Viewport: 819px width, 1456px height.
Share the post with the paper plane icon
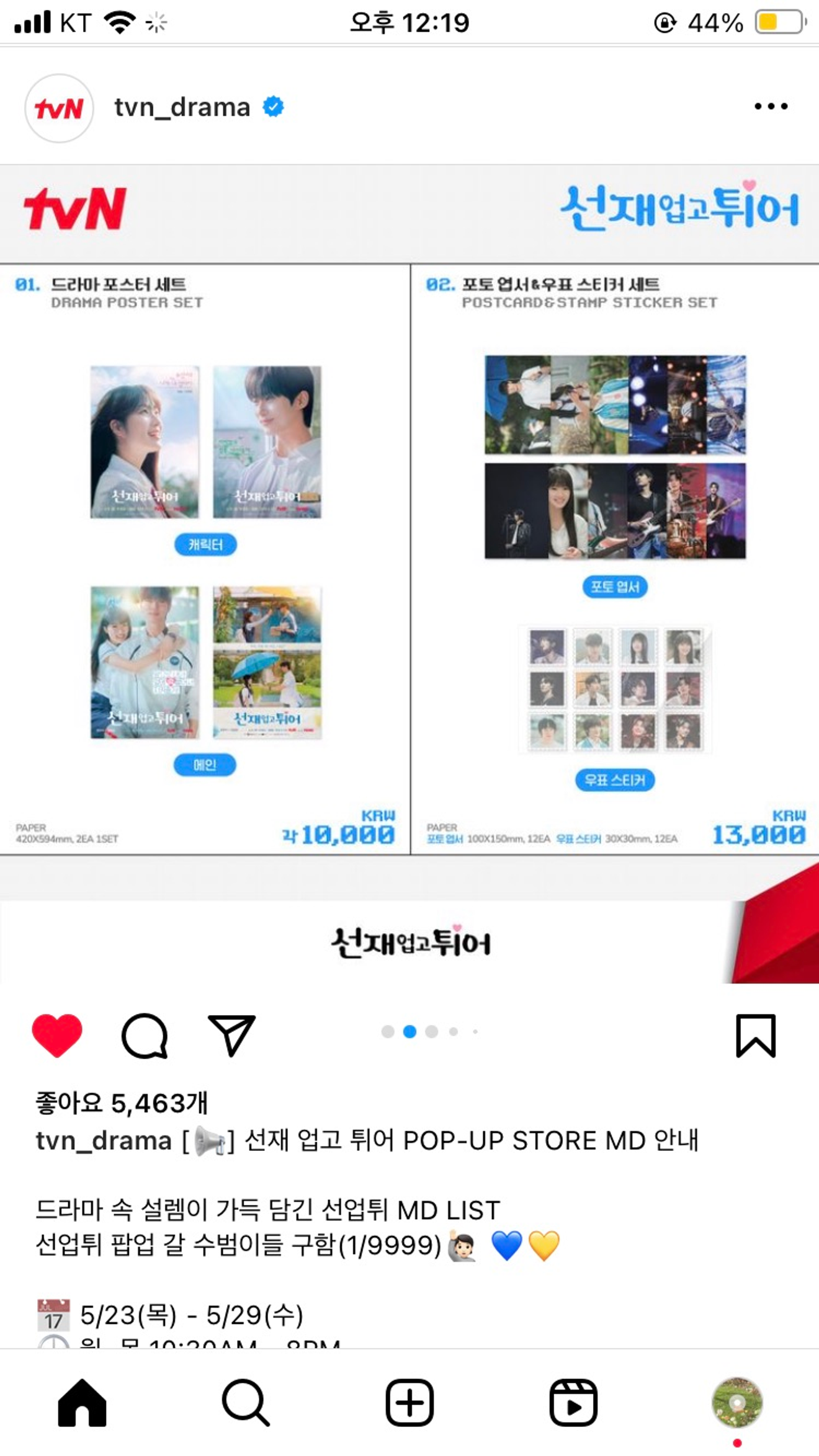coord(231,1035)
